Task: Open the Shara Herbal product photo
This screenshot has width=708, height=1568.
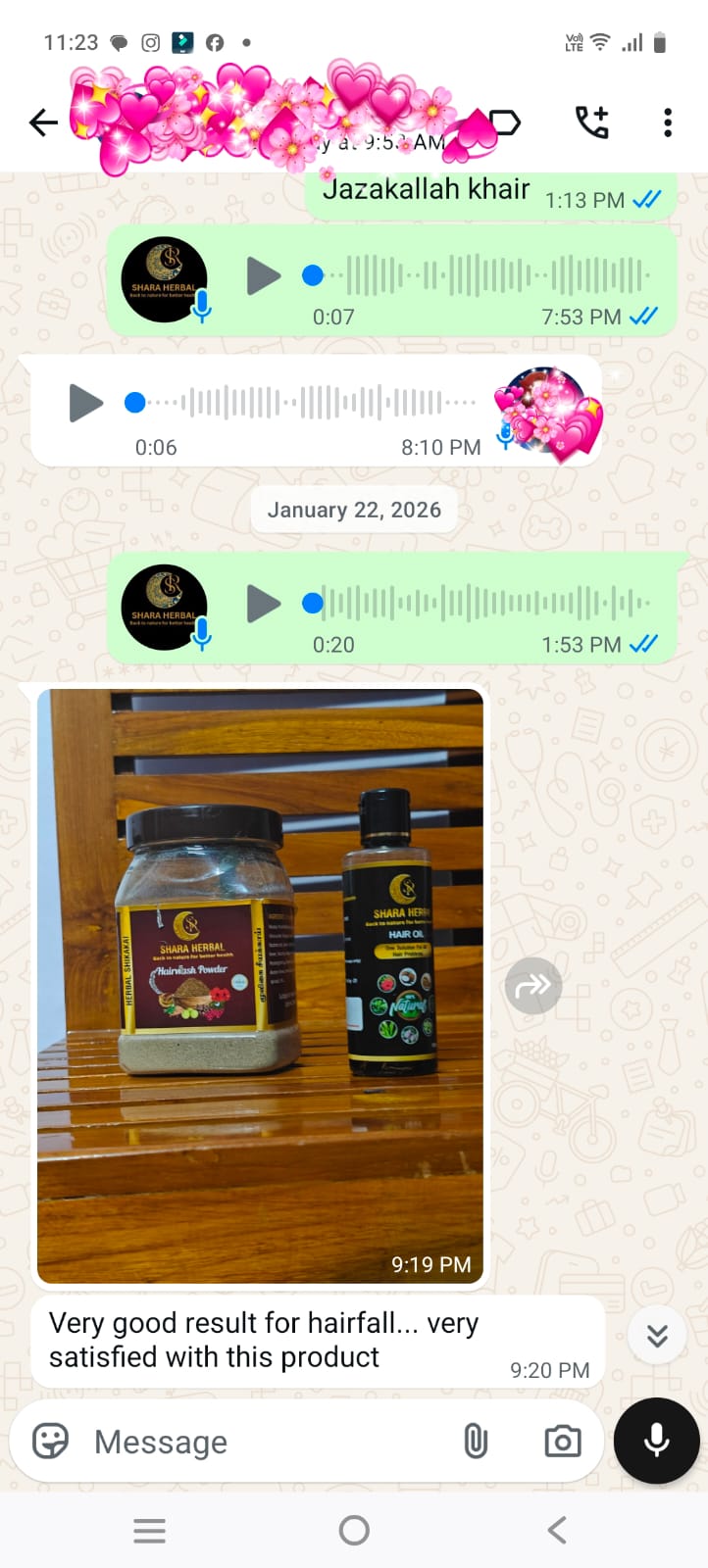Action: tap(260, 985)
